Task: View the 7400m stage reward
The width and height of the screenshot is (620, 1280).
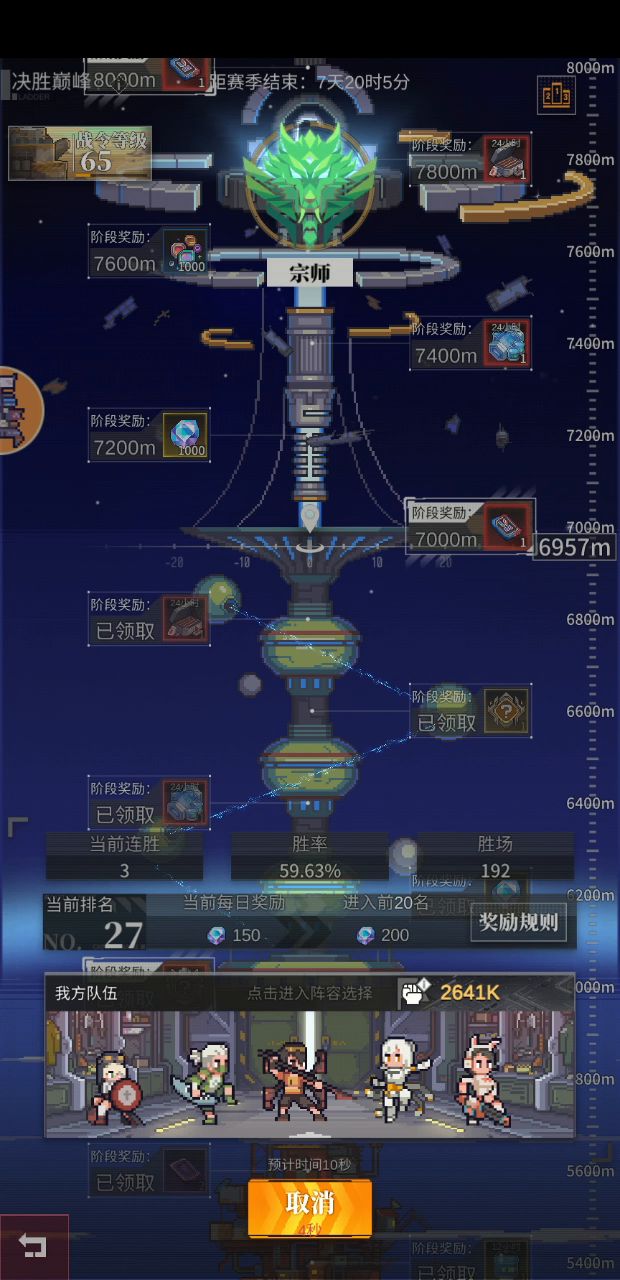Action: click(x=470, y=343)
